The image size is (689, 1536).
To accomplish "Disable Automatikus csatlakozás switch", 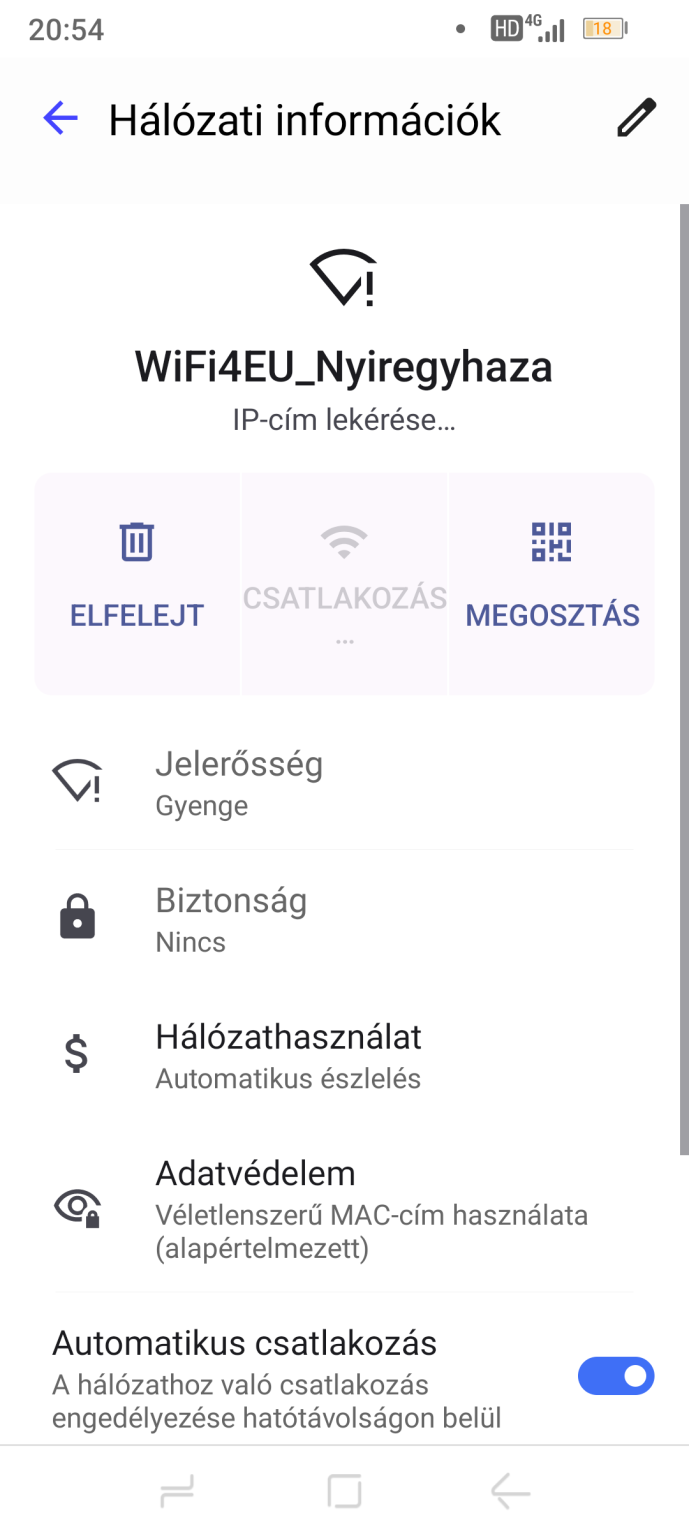I will click(x=615, y=1376).
